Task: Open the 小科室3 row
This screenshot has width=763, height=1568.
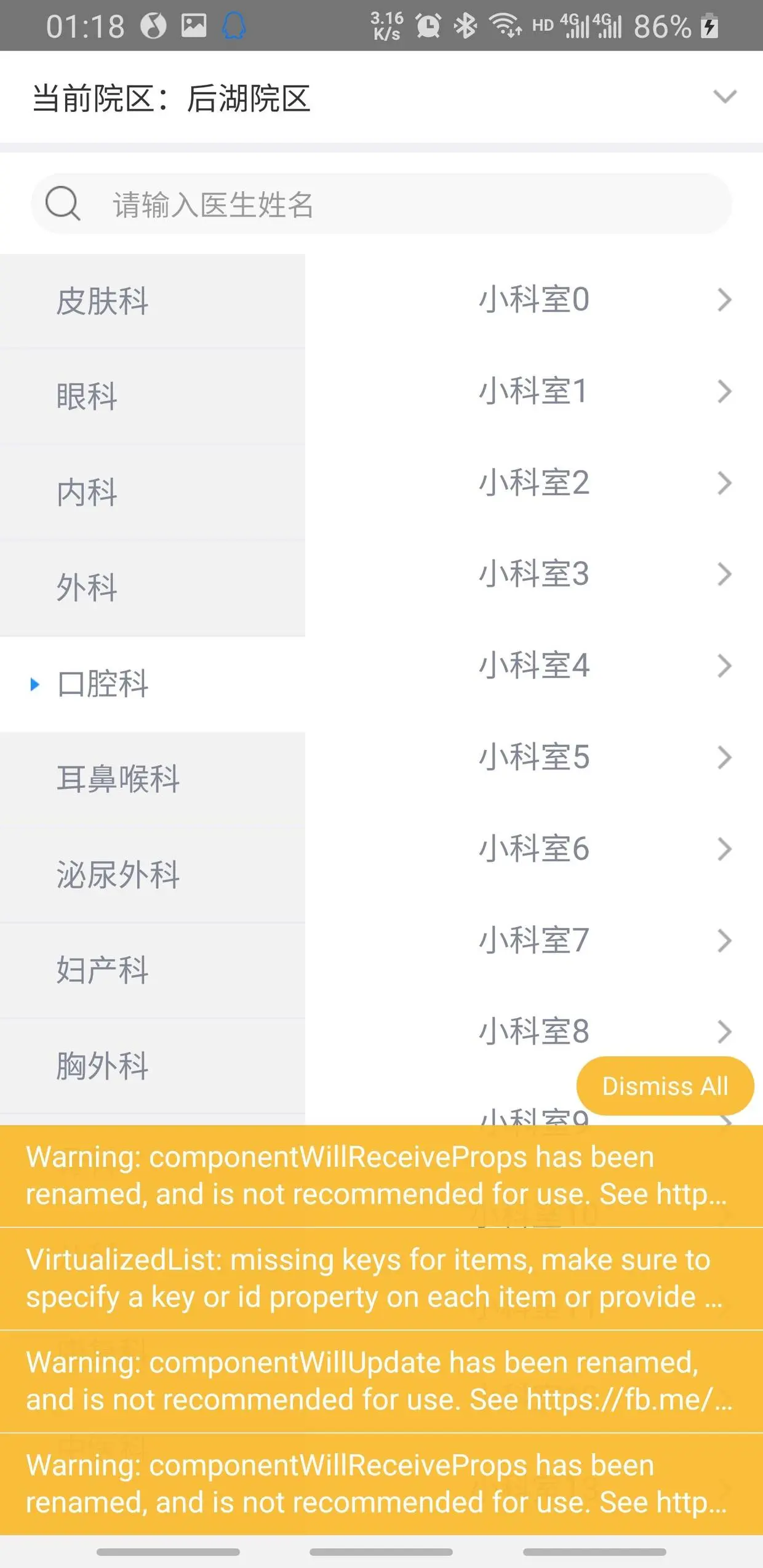Action: coord(534,574)
